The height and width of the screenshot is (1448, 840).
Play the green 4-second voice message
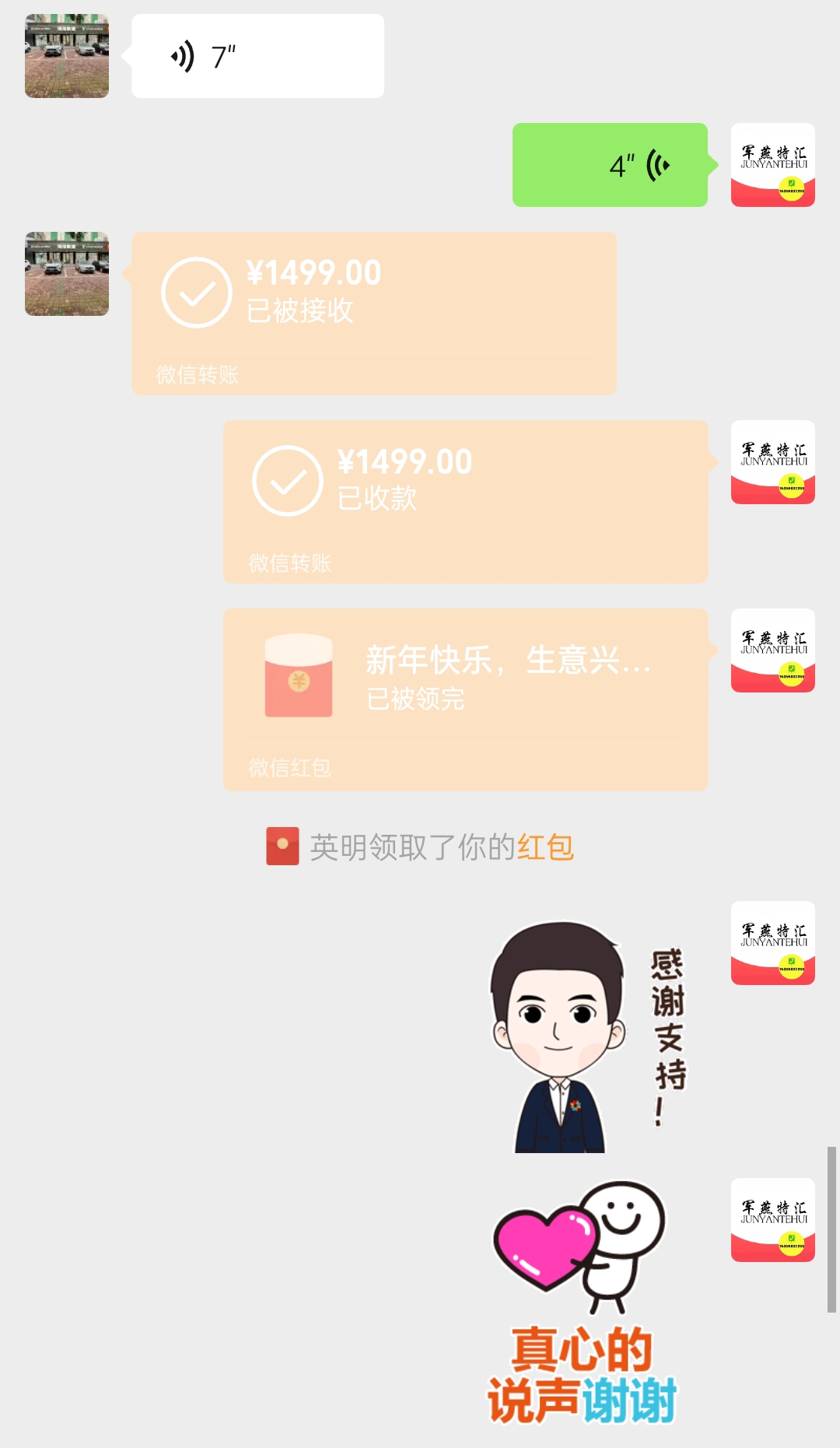610,165
